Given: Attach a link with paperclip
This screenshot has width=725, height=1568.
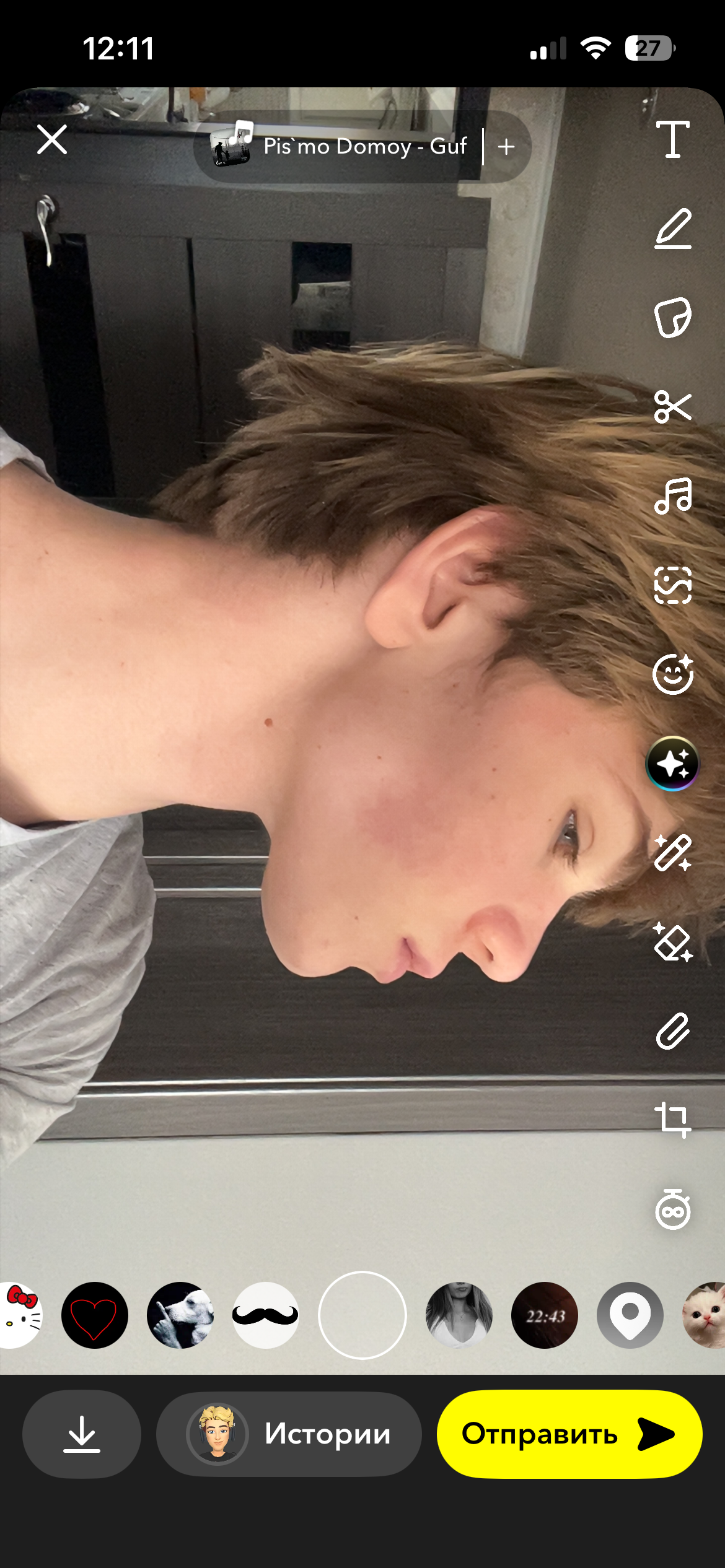Looking at the screenshot, I should coord(672,1031).
